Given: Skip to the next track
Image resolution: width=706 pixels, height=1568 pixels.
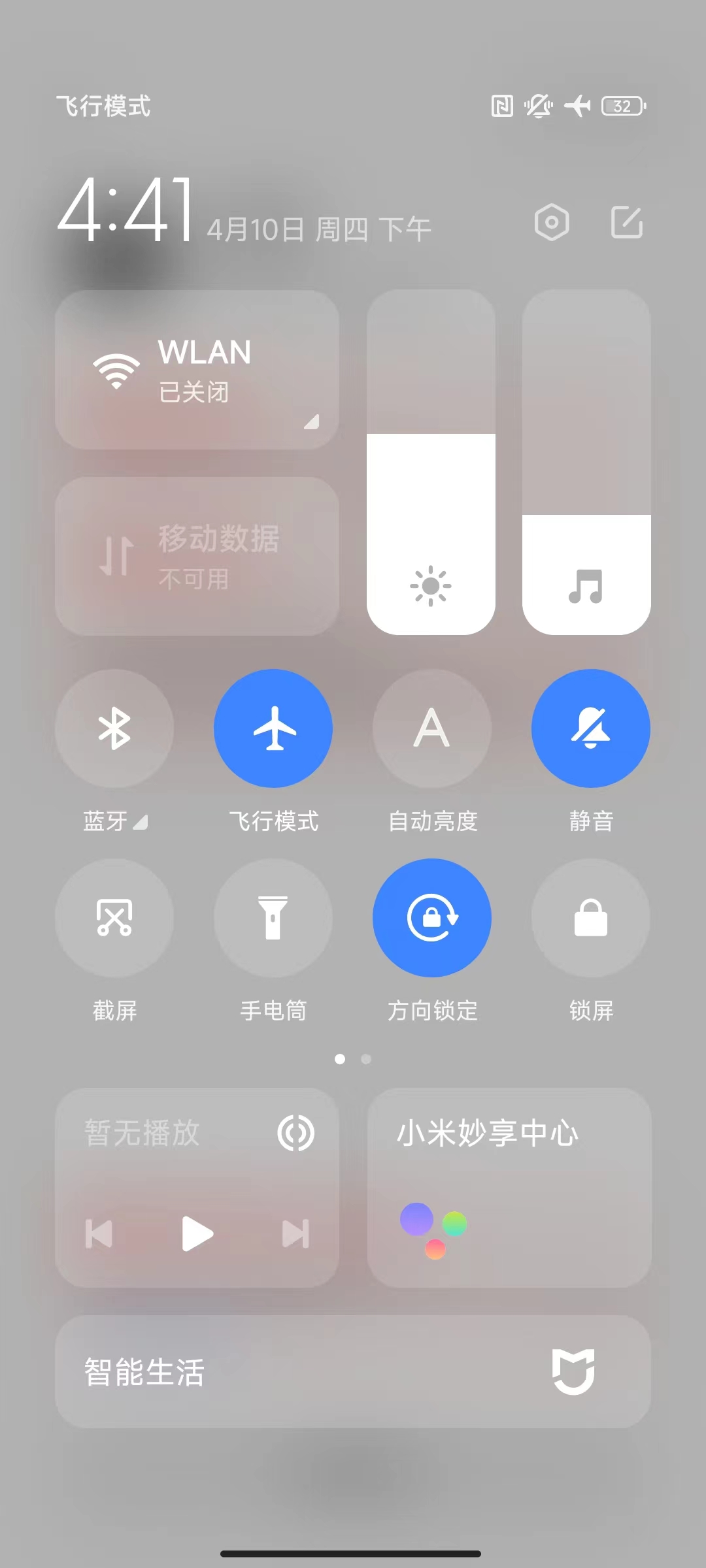Looking at the screenshot, I should [295, 1233].
